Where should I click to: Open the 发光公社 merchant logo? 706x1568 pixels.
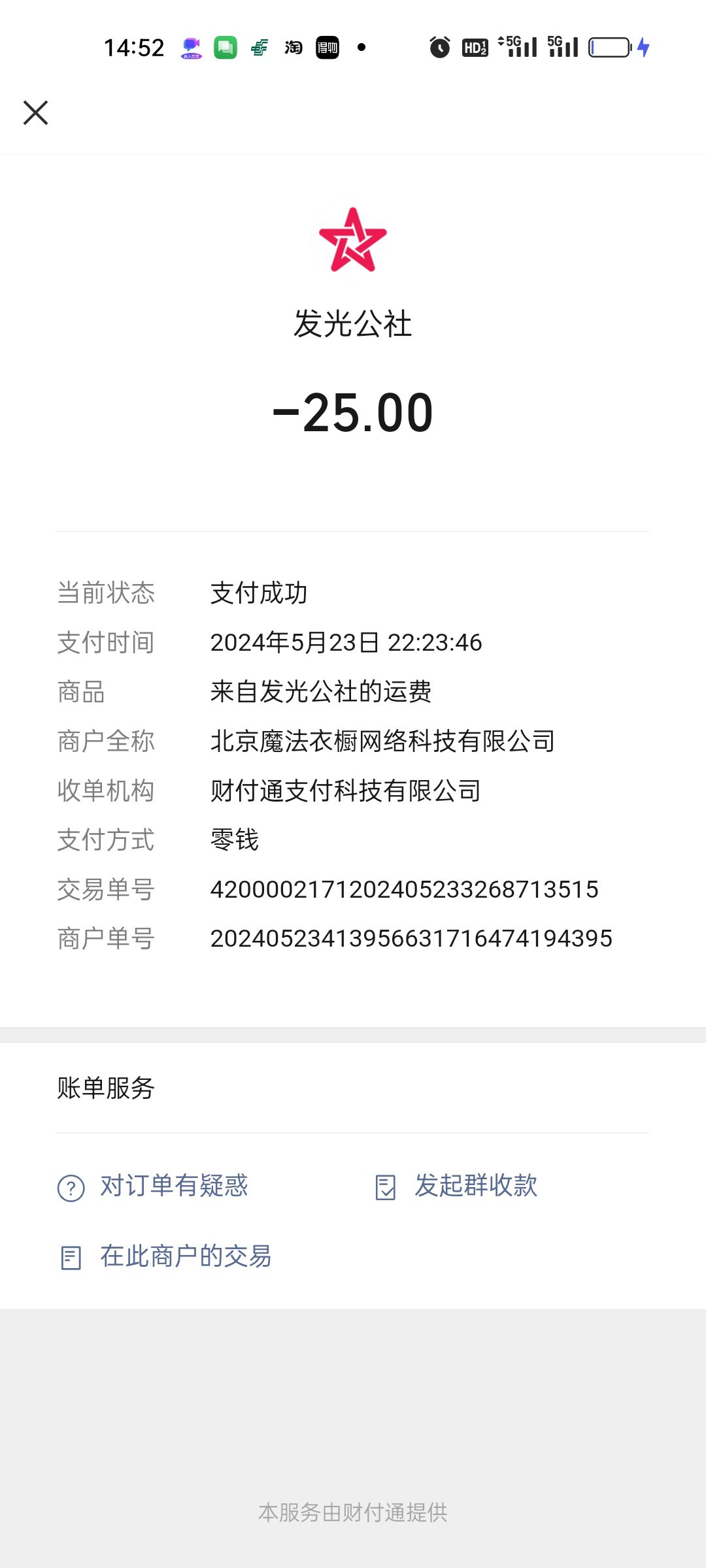pyautogui.click(x=353, y=240)
